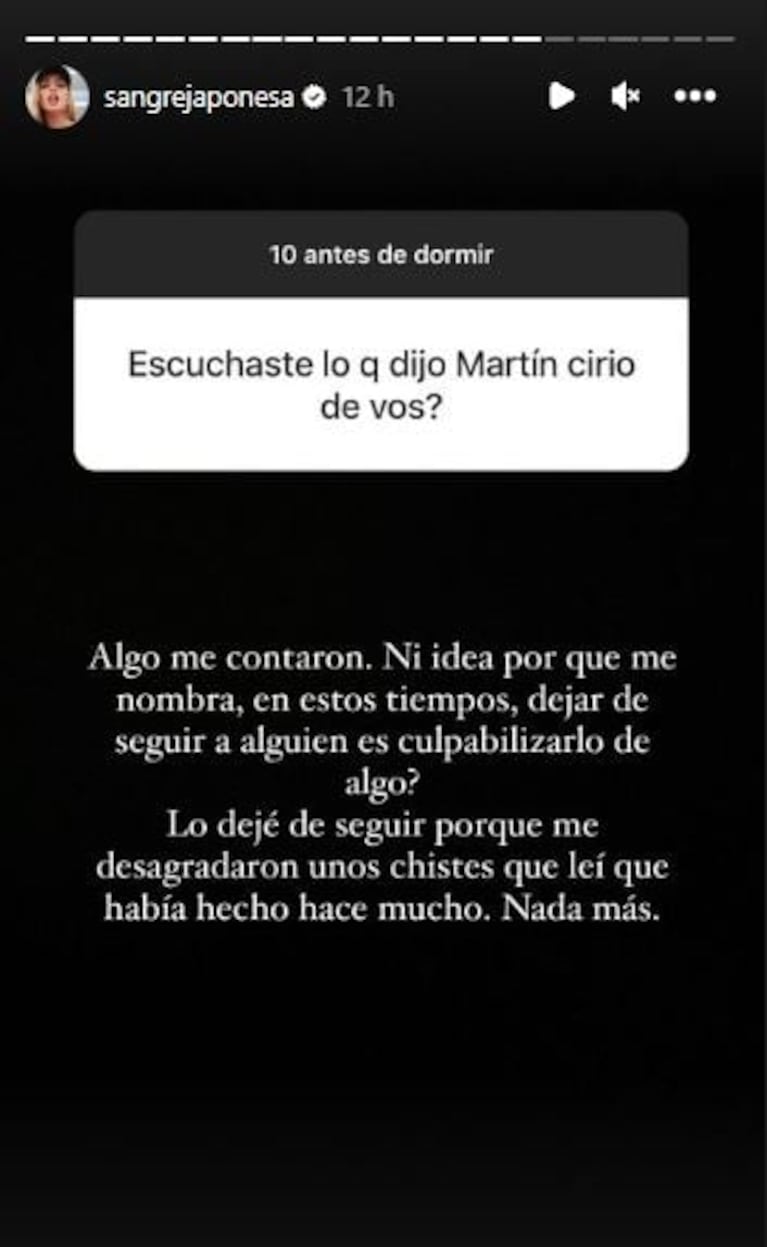This screenshot has width=767, height=1247.
Task: Resume story playback
Action: coord(561,96)
